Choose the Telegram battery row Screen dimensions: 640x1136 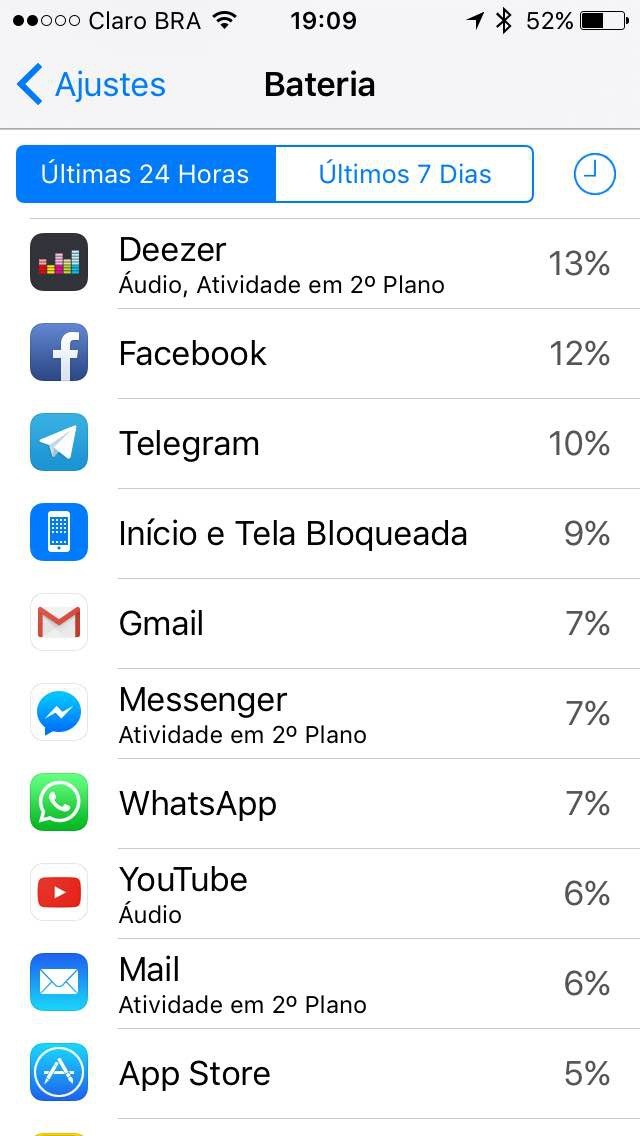(320, 443)
